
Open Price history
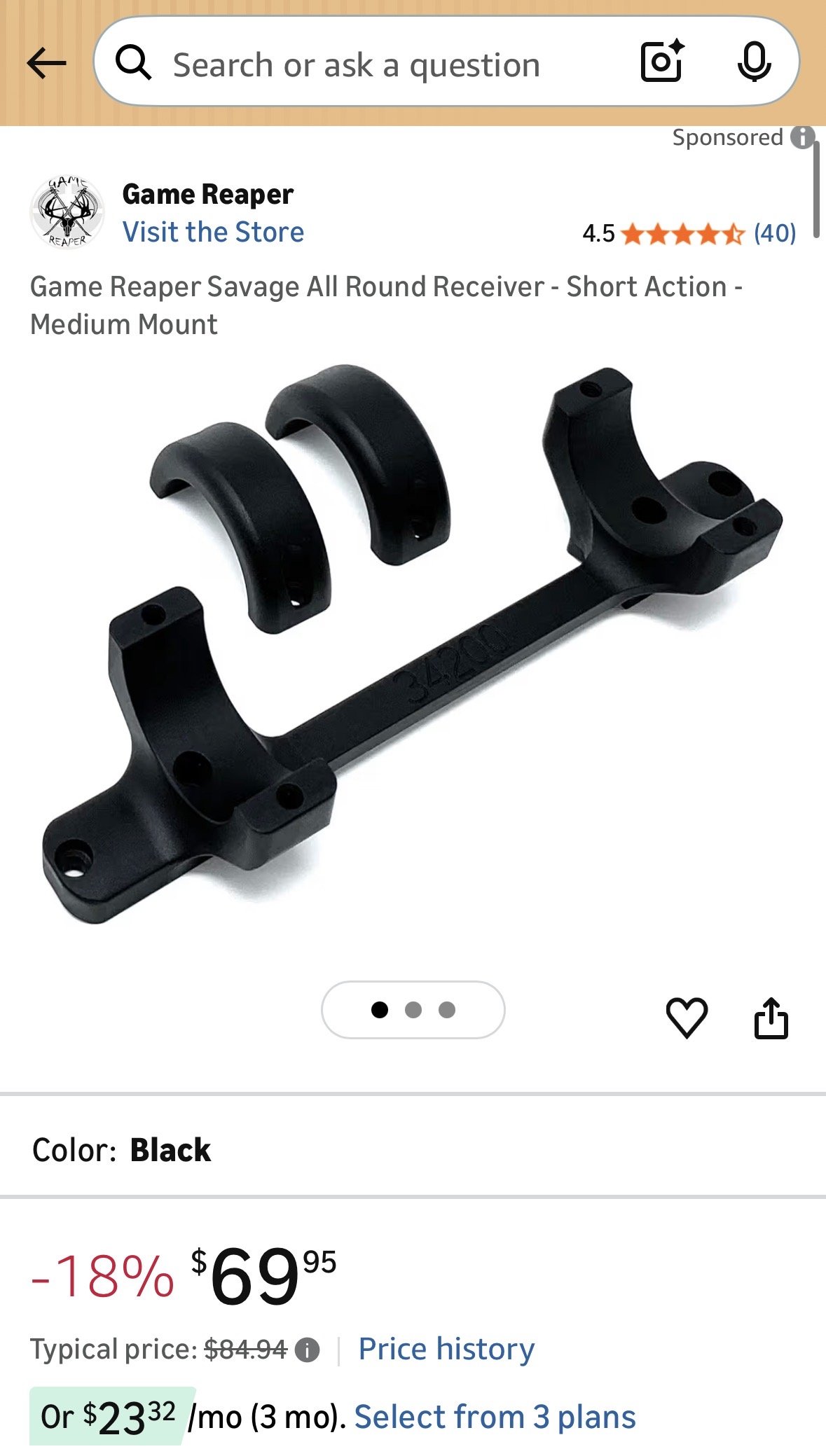coord(446,1349)
